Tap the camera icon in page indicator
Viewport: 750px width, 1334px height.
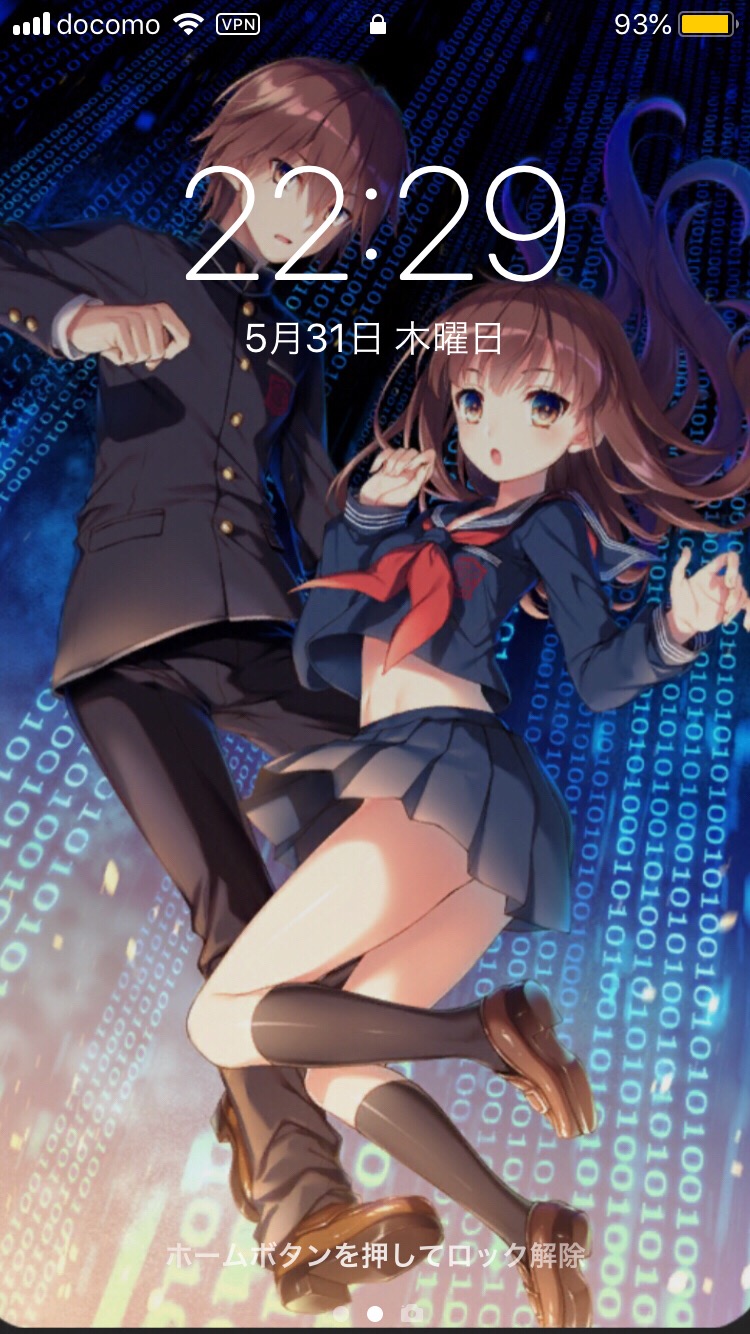coord(412,1313)
